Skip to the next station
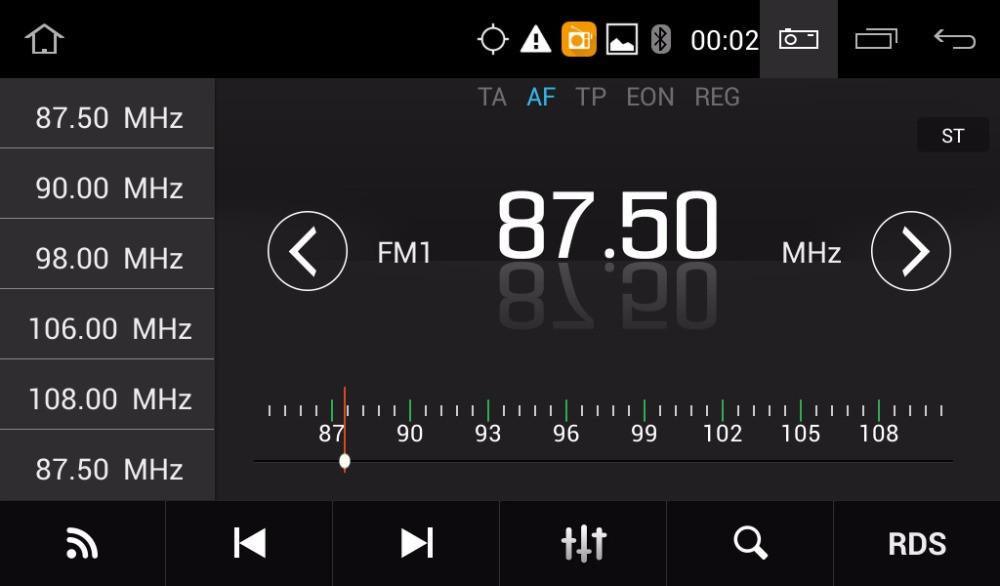Screen dimensions: 1000x586 (x=416, y=543)
